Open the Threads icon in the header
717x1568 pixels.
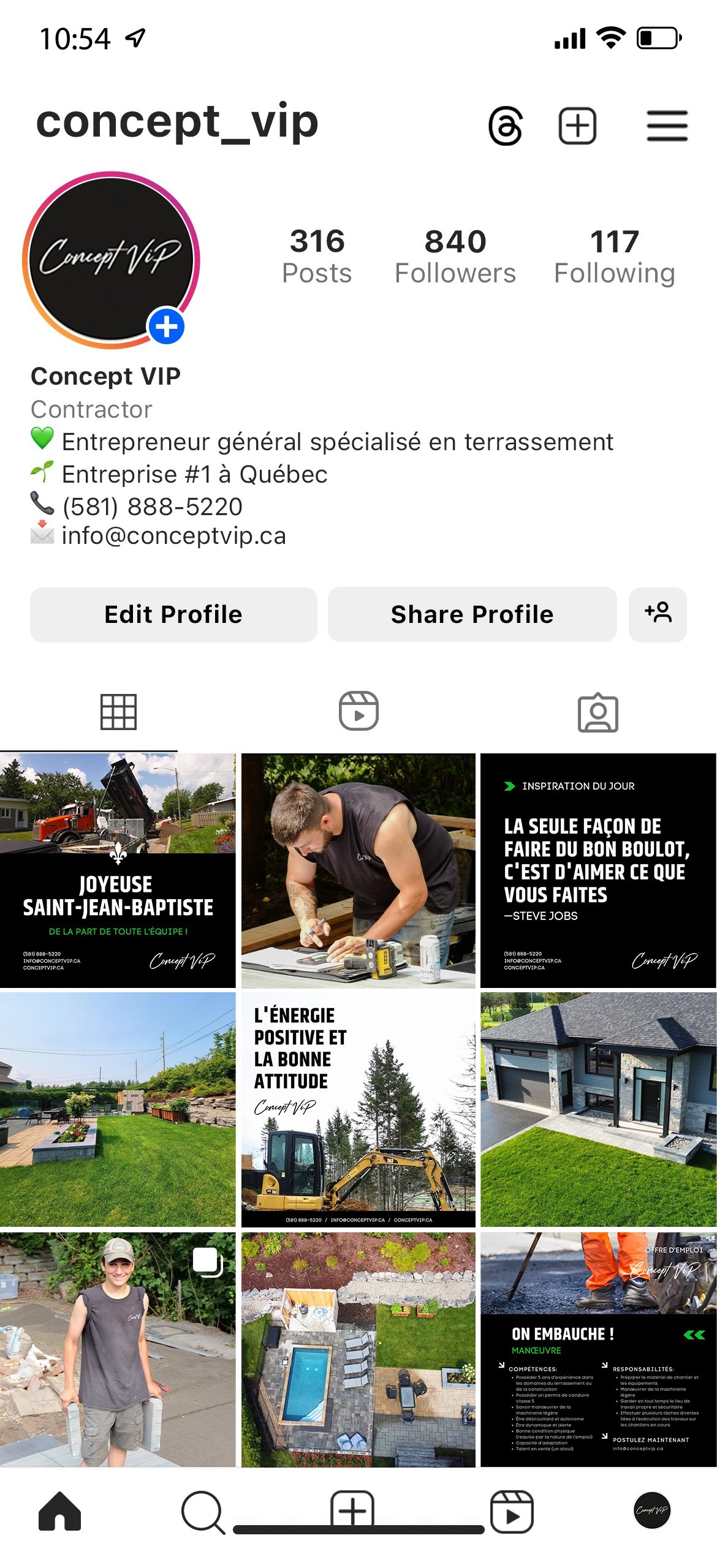pyautogui.click(x=506, y=126)
